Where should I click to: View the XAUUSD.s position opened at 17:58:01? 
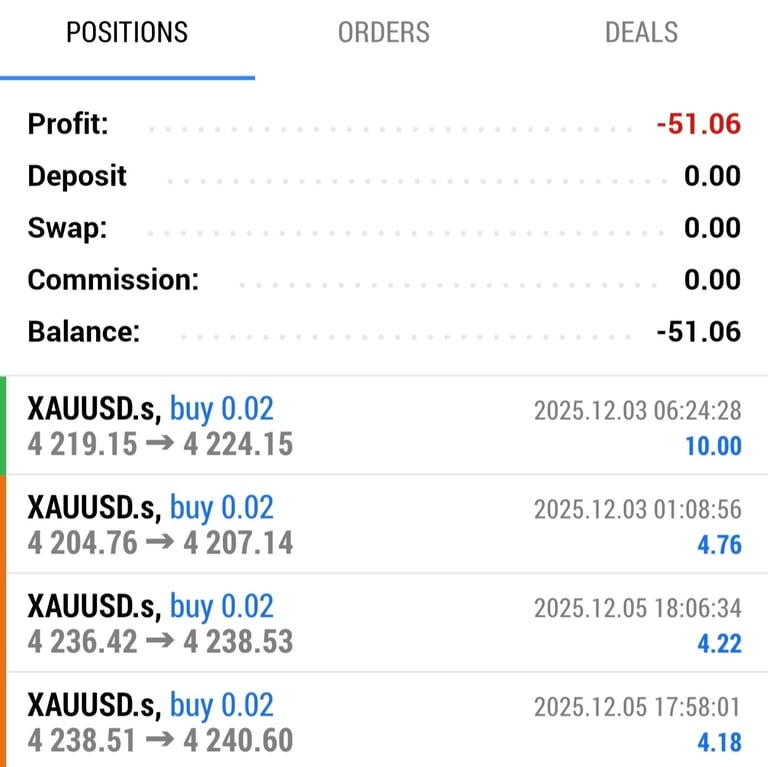coord(384,722)
